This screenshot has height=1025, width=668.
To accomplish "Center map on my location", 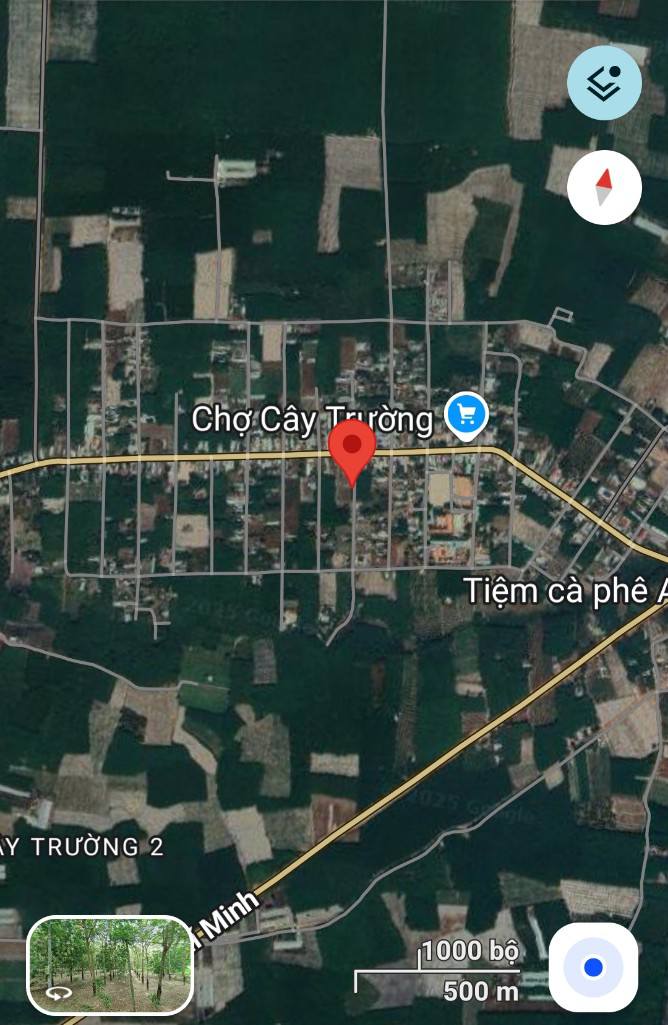I will [x=593, y=967].
